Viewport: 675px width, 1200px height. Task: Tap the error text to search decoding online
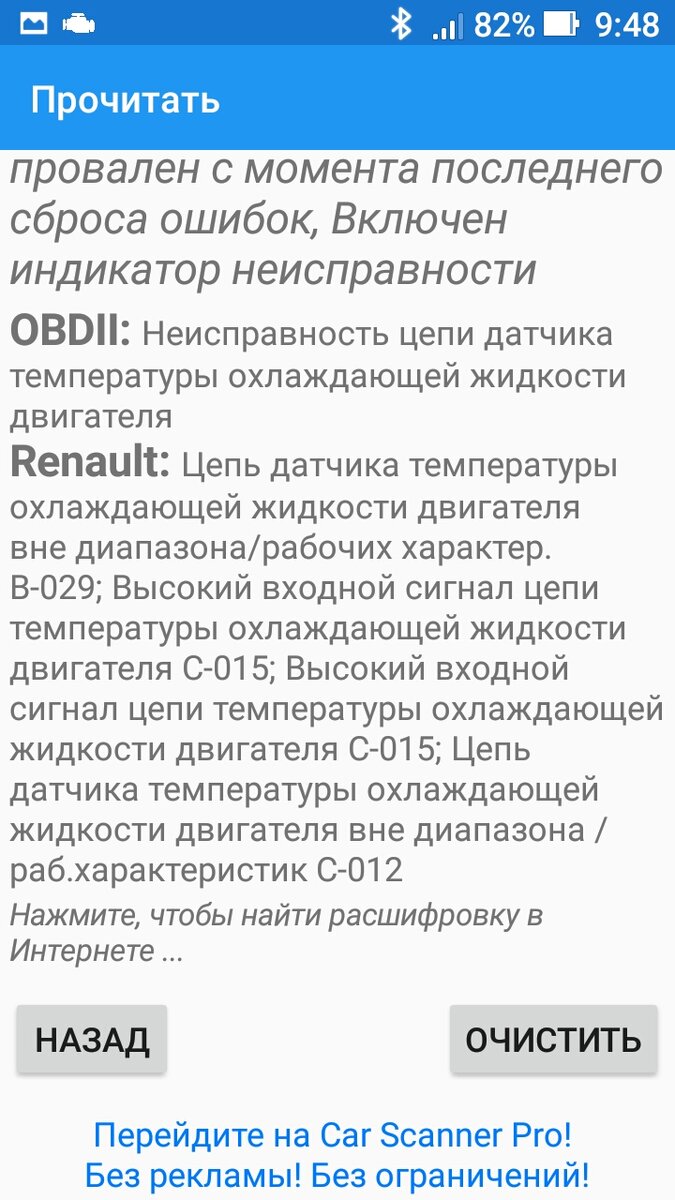point(277,932)
